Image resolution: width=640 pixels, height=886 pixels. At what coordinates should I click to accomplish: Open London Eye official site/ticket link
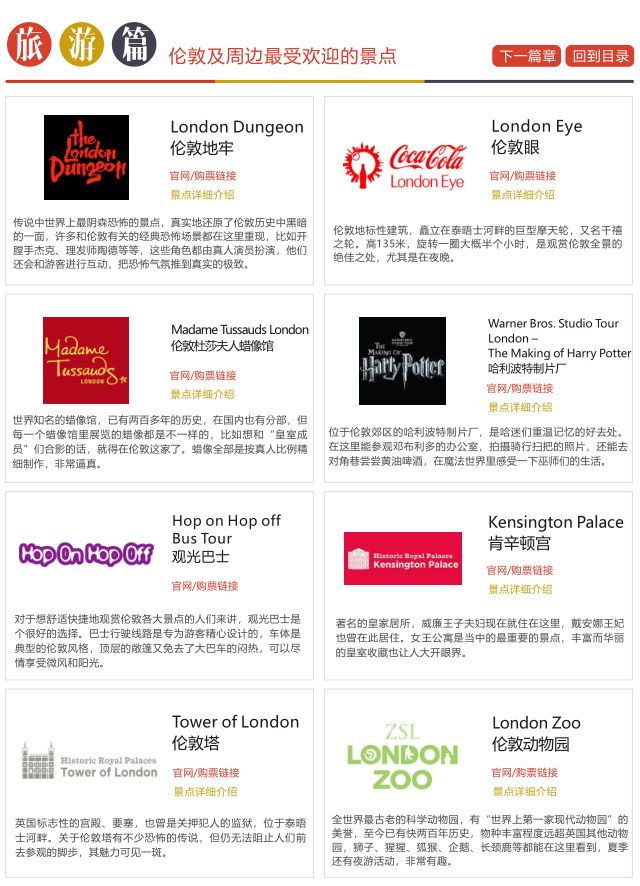tap(522, 175)
